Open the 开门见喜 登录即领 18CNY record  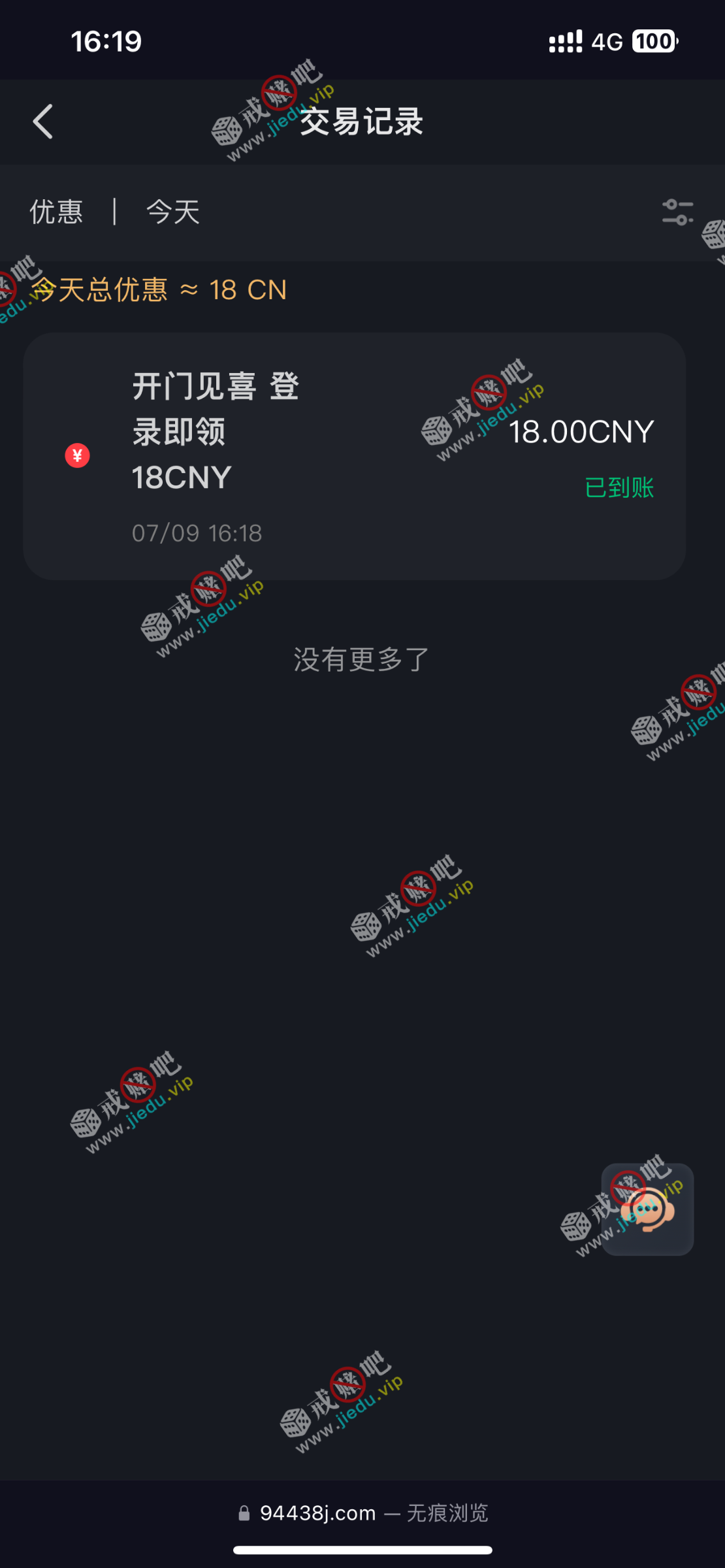coord(354,456)
